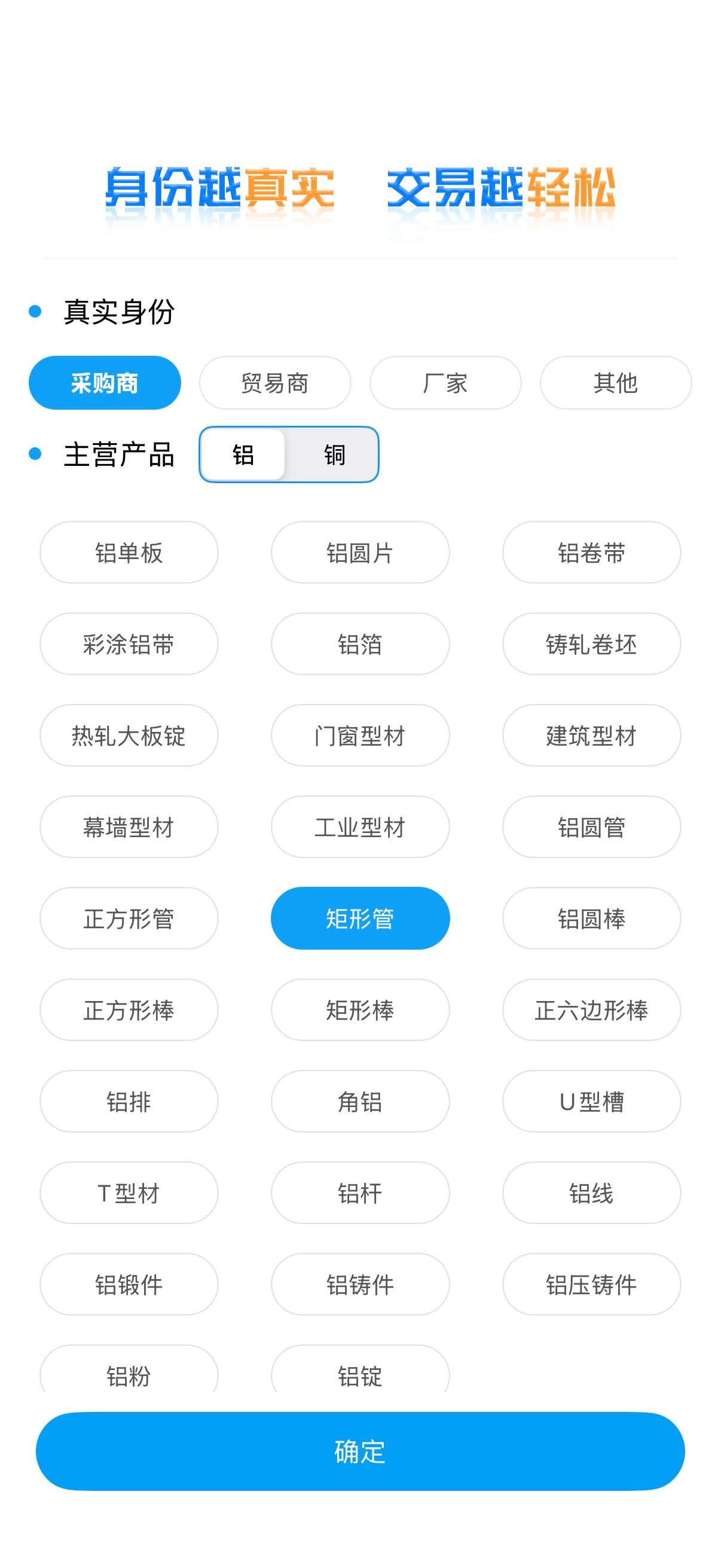Tap the selected 采购商 chip
The height and width of the screenshot is (1568, 721).
[x=105, y=383]
